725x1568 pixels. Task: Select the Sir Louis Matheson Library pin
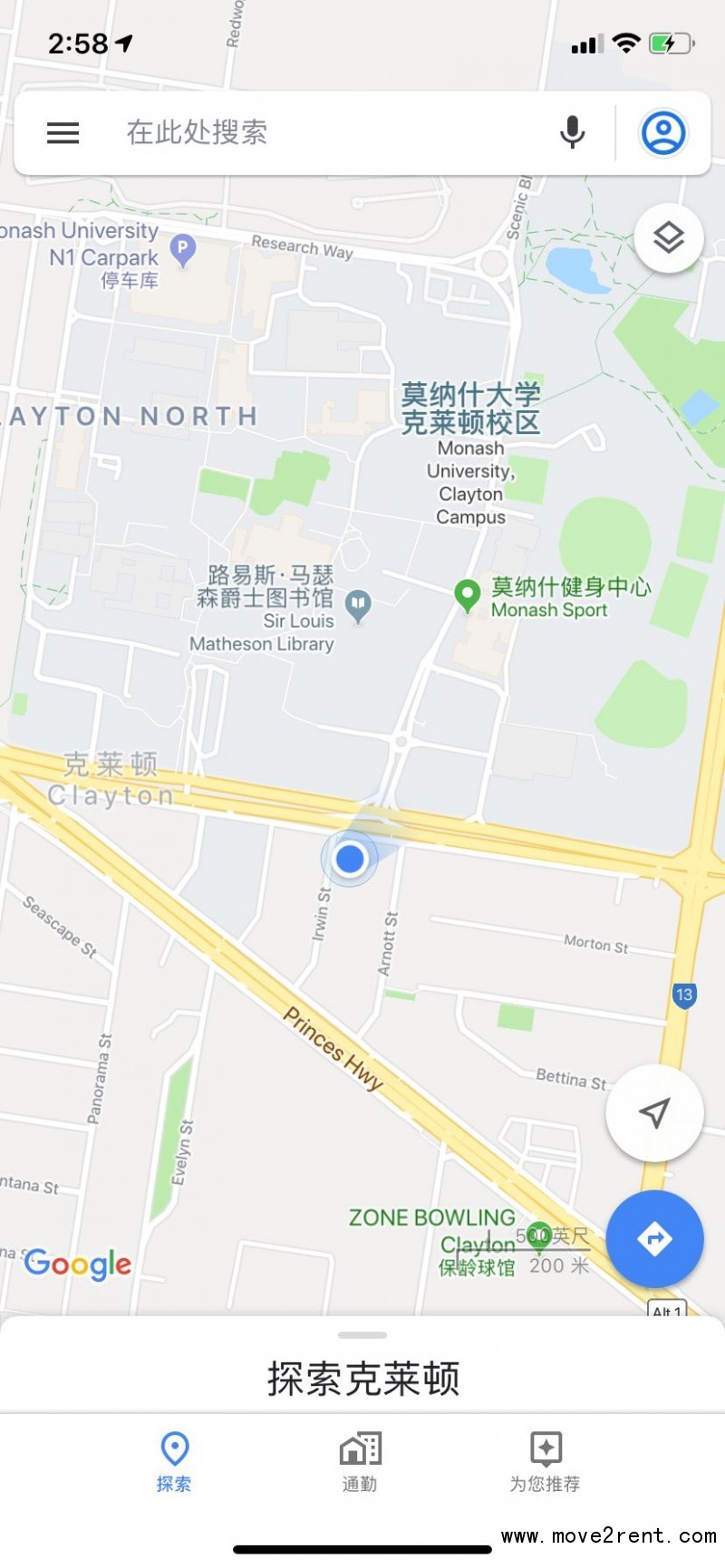[x=359, y=607]
